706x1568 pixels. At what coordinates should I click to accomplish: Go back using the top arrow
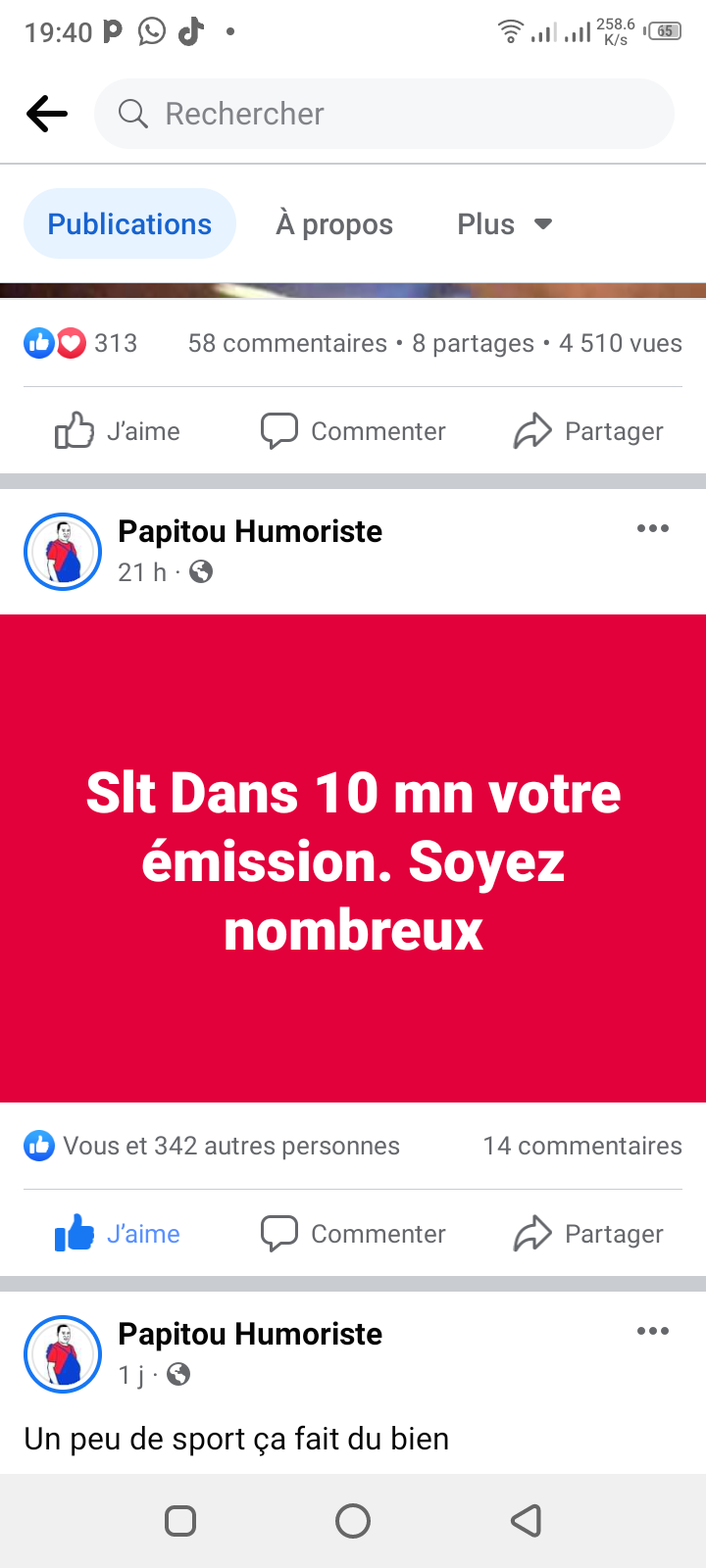[46, 114]
